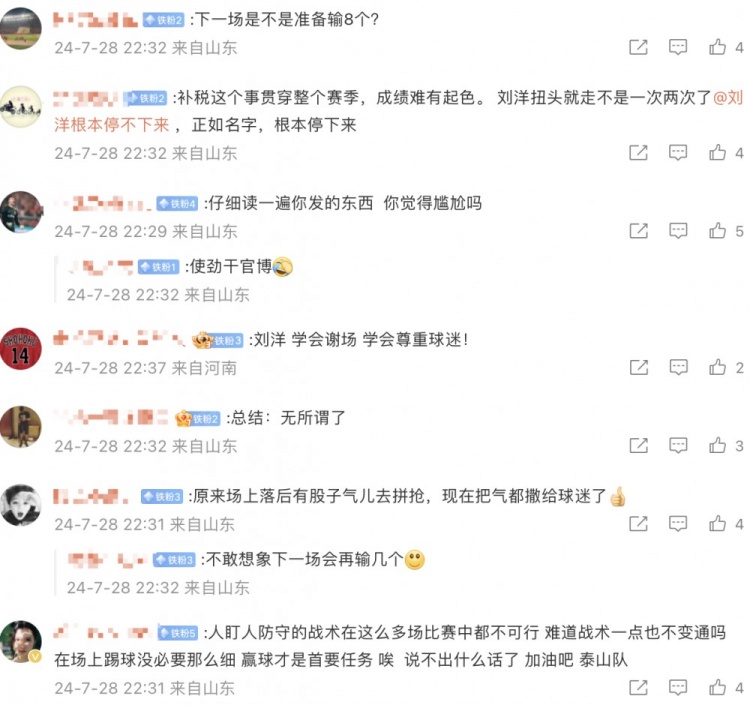Open the avatar of the 人盯人防守 commenter

pyautogui.click(x=21, y=642)
